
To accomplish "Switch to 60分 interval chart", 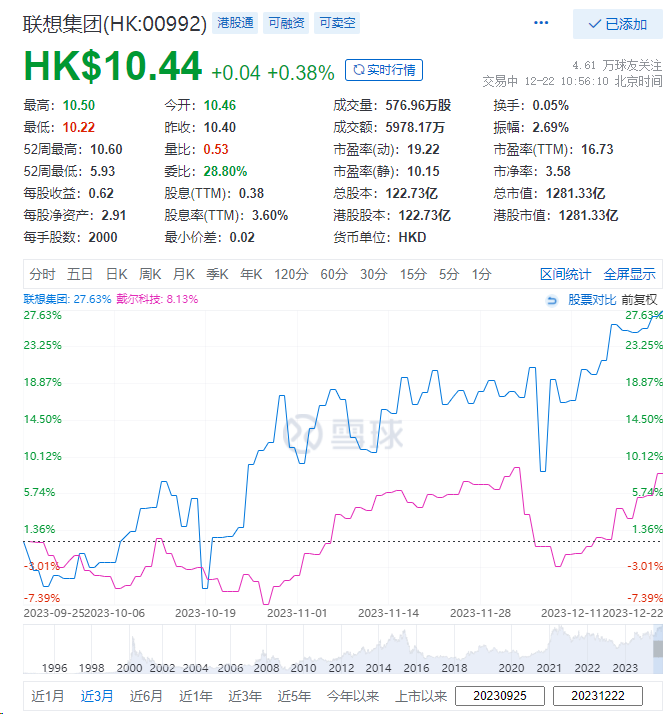I will [334, 274].
